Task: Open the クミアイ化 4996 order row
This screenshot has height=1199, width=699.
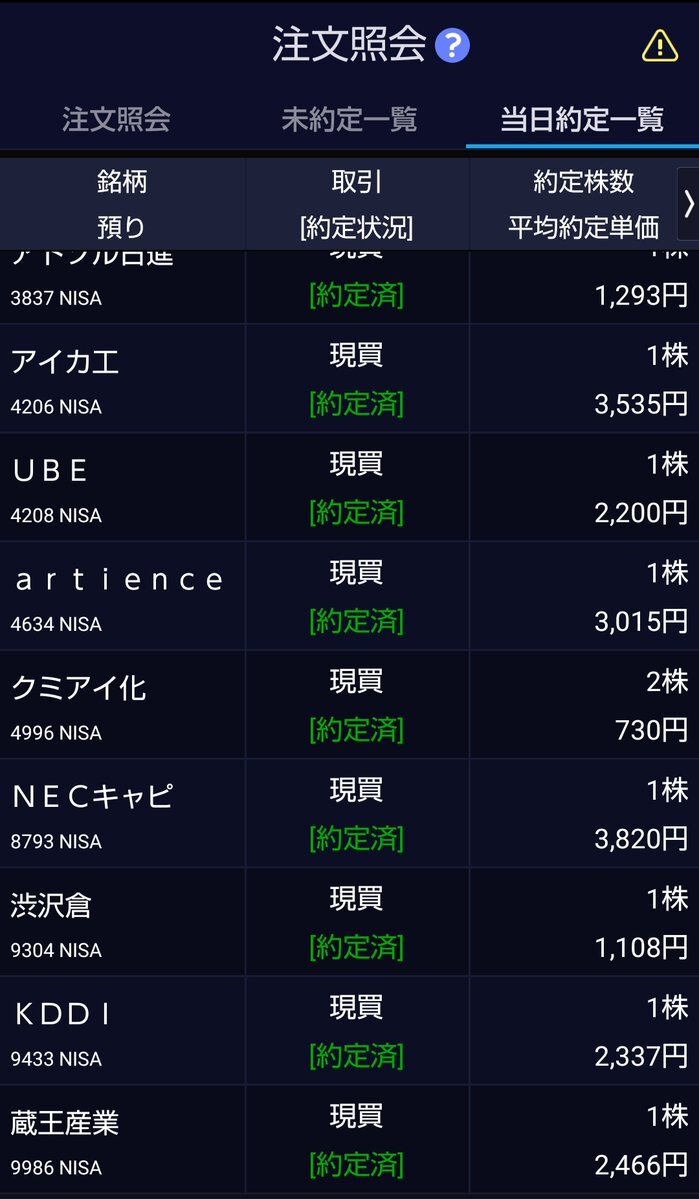Action: (x=349, y=705)
